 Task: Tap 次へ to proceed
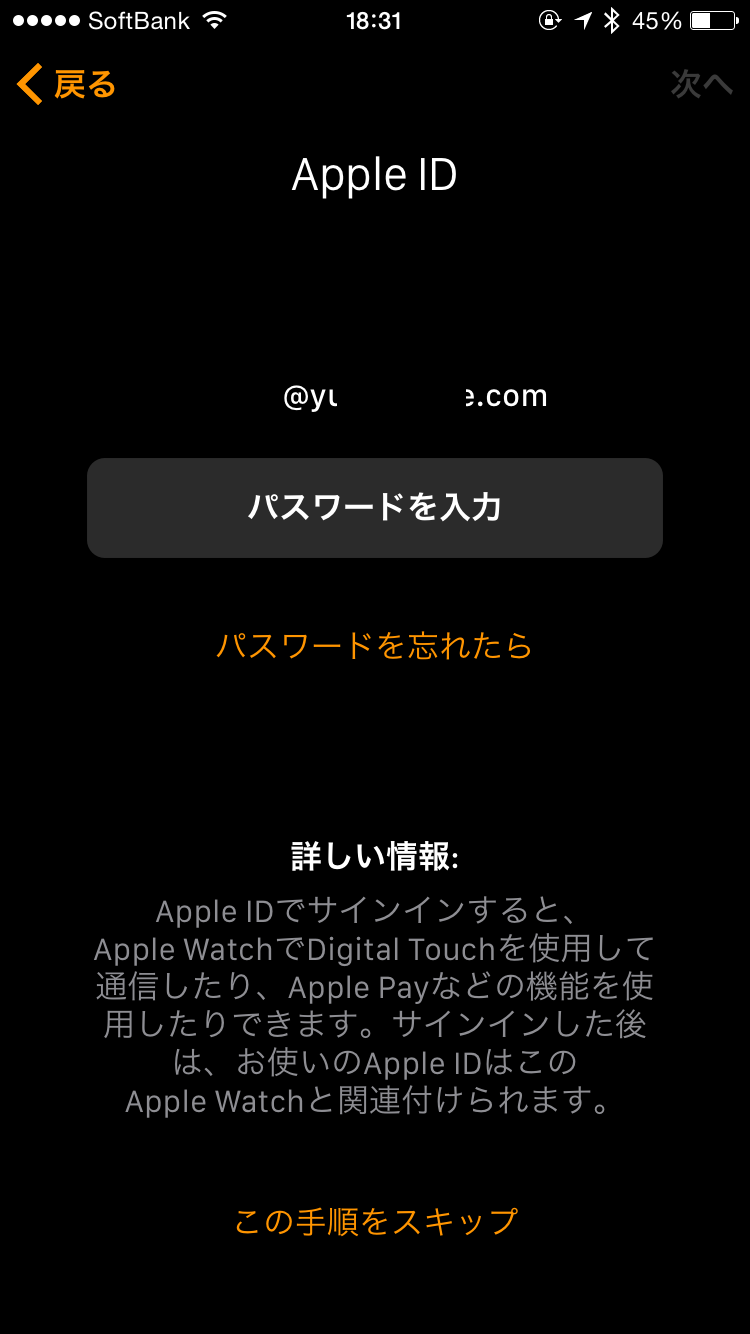click(x=702, y=85)
